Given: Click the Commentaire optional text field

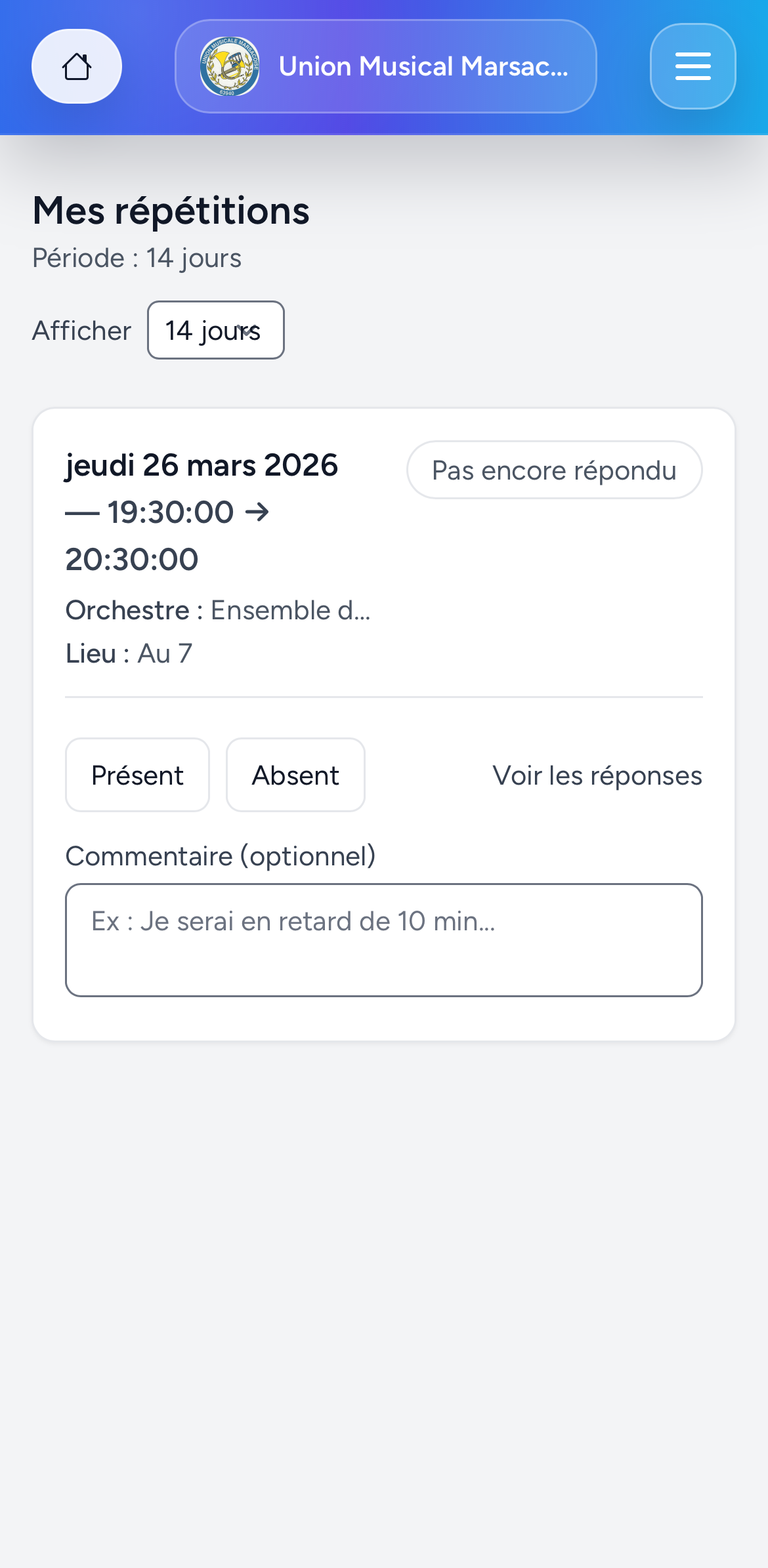Looking at the screenshot, I should (383, 939).
